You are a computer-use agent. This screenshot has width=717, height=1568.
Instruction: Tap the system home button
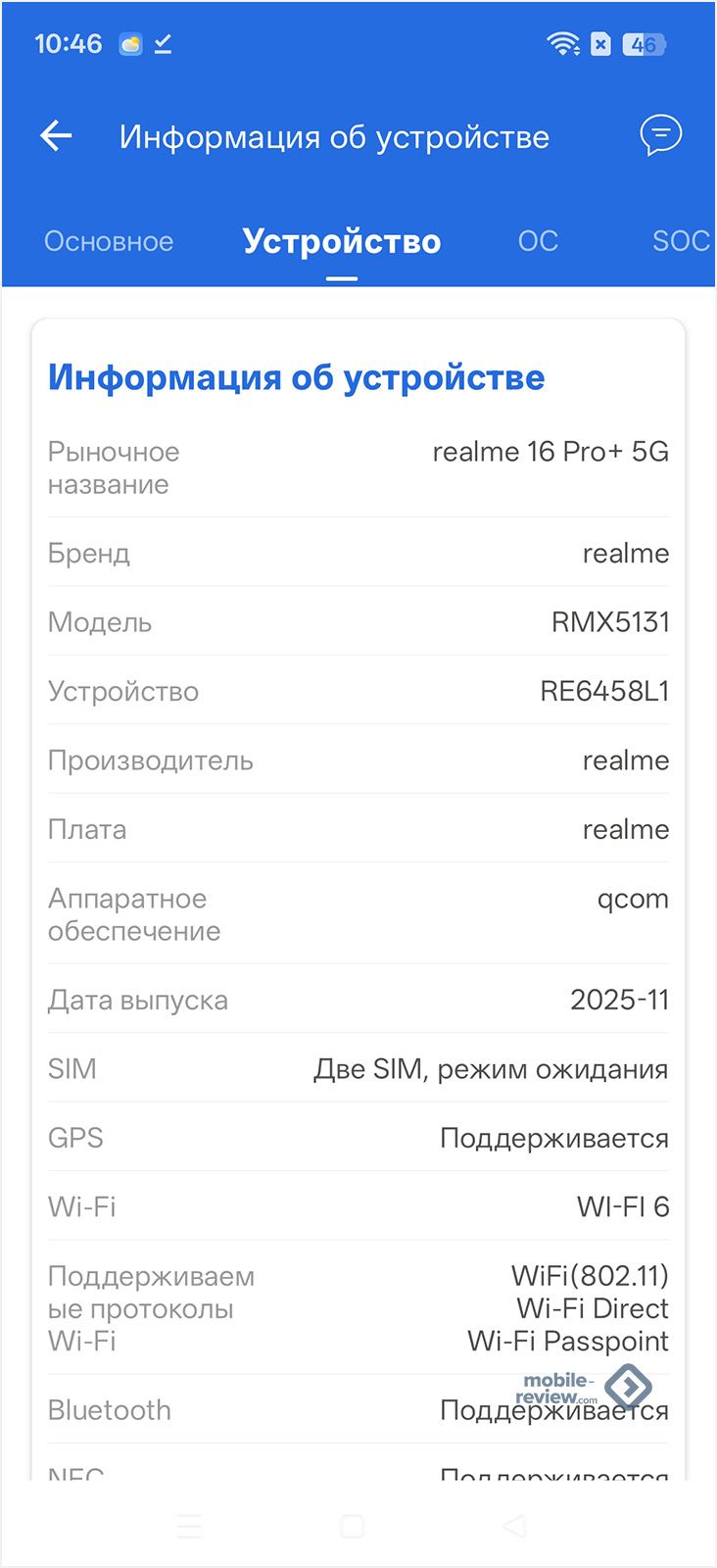click(x=353, y=1526)
